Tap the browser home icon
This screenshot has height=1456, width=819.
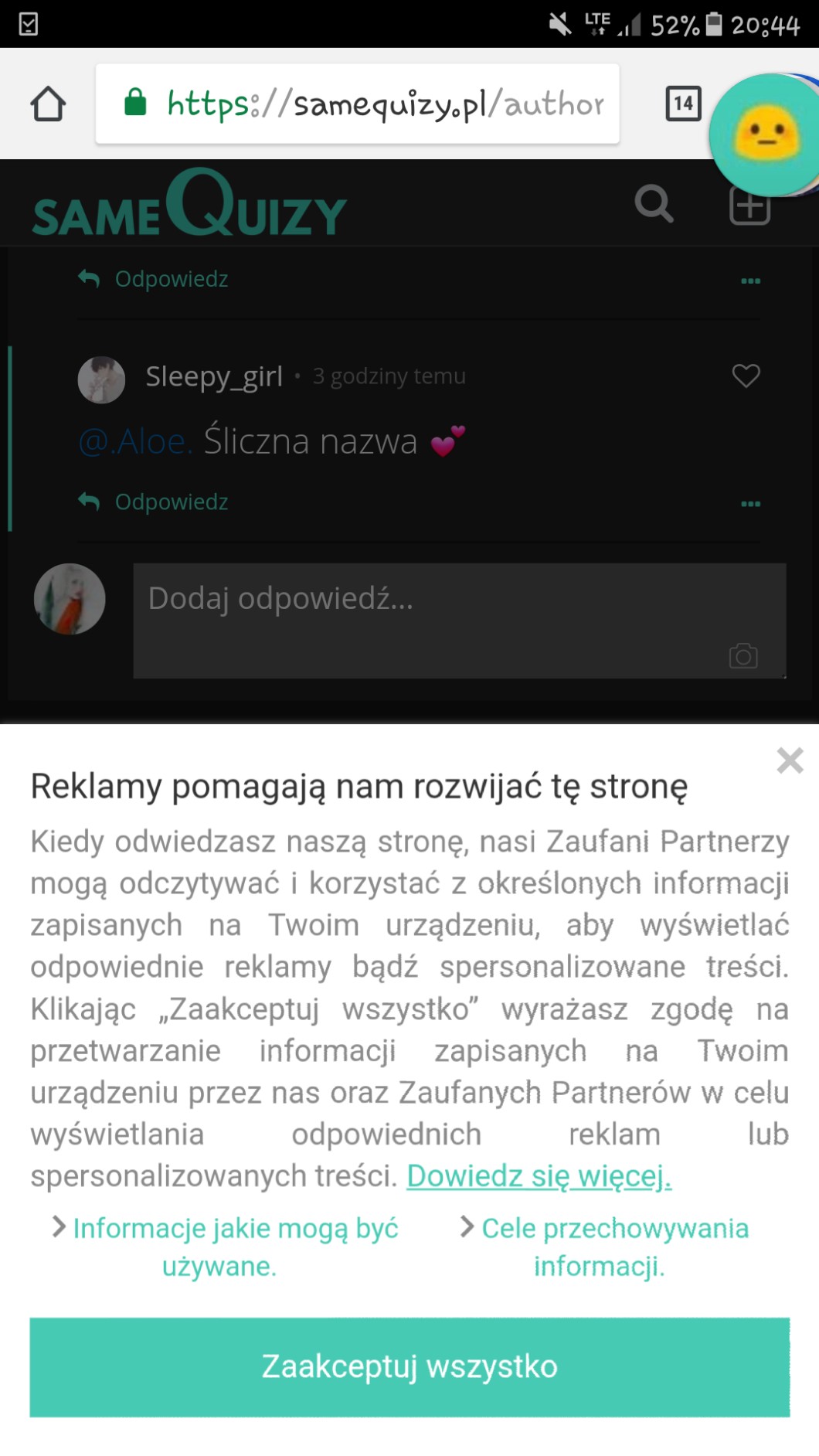pyautogui.click(x=48, y=104)
